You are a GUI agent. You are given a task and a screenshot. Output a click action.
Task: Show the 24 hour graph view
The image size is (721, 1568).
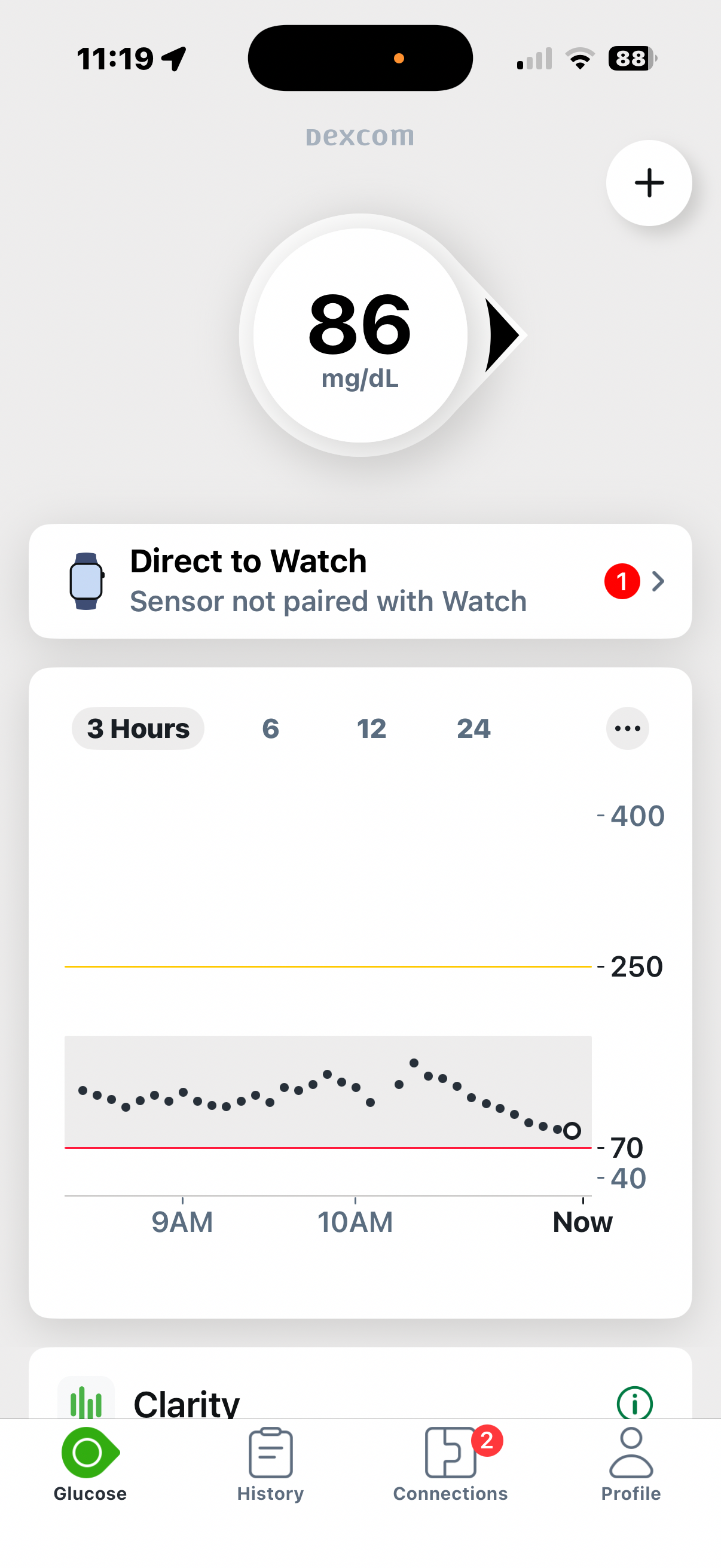(x=473, y=728)
